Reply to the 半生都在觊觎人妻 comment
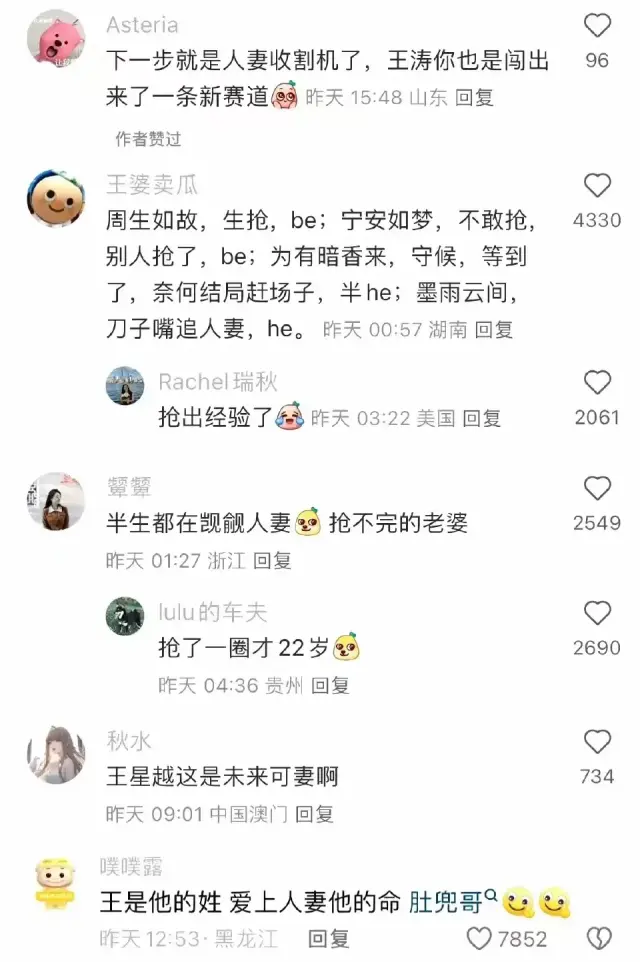 [272, 561]
